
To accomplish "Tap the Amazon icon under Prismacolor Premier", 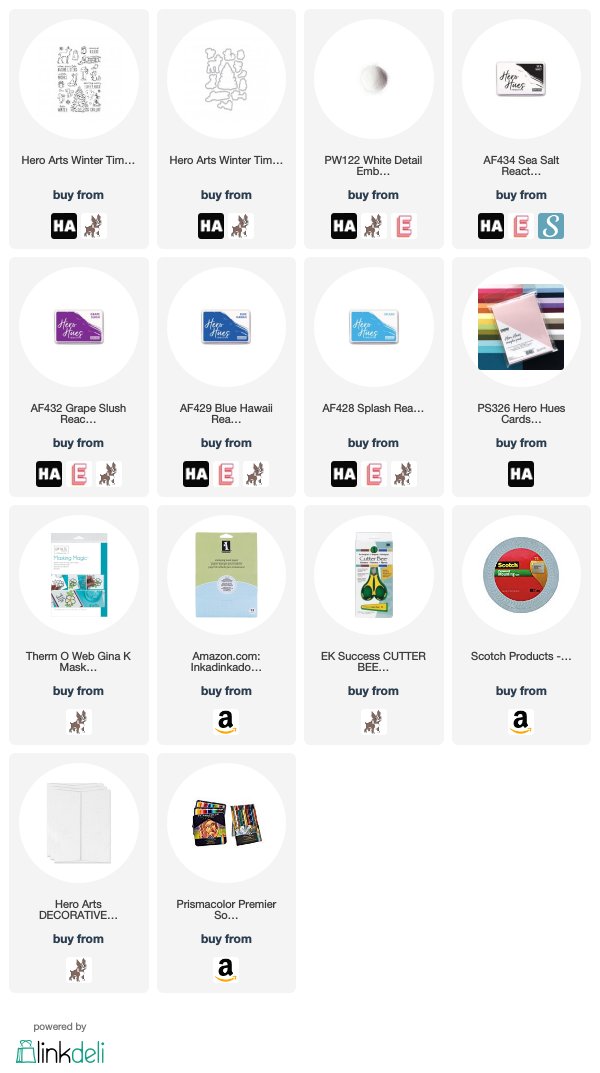I will (226, 970).
